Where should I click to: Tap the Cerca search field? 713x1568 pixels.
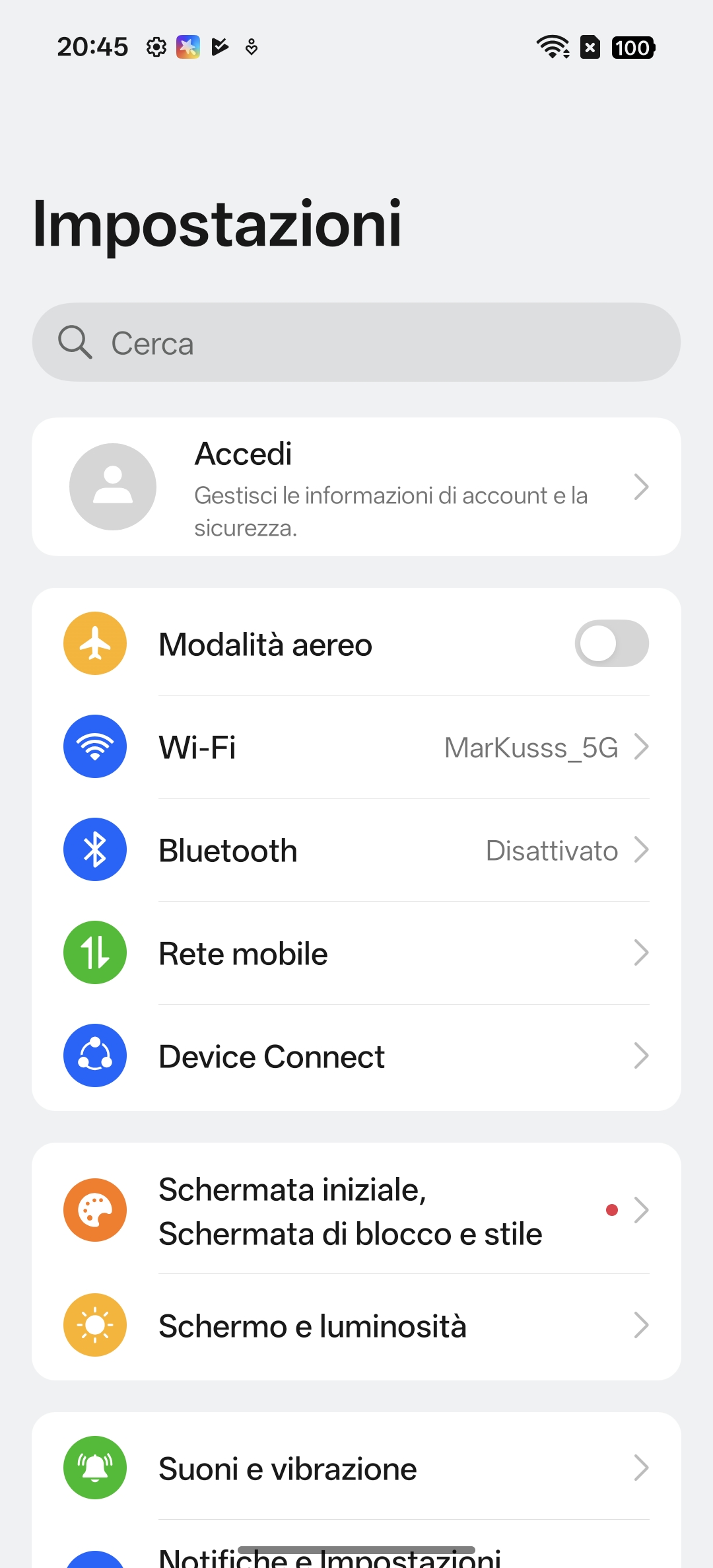(356, 342)
